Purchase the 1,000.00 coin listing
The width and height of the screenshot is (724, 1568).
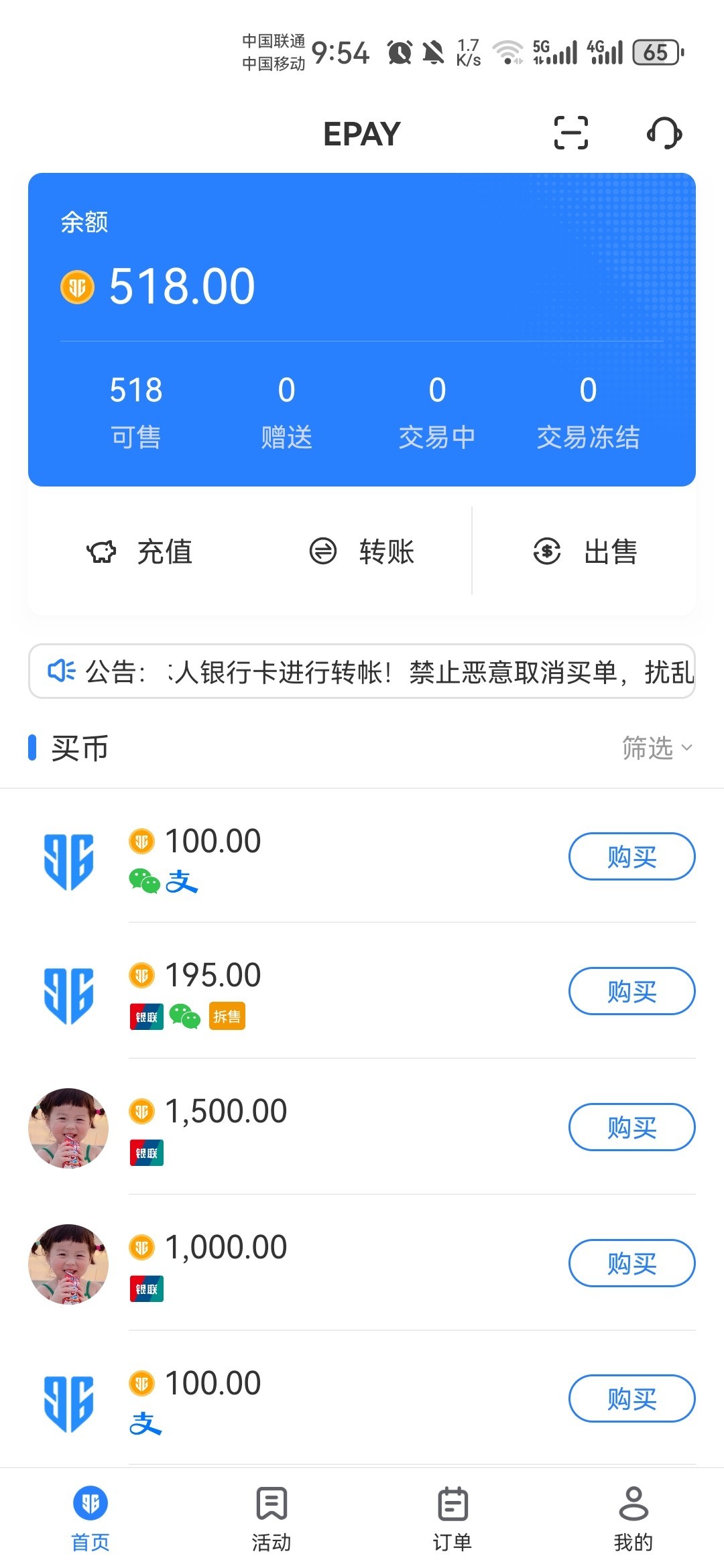(631, 1263)
